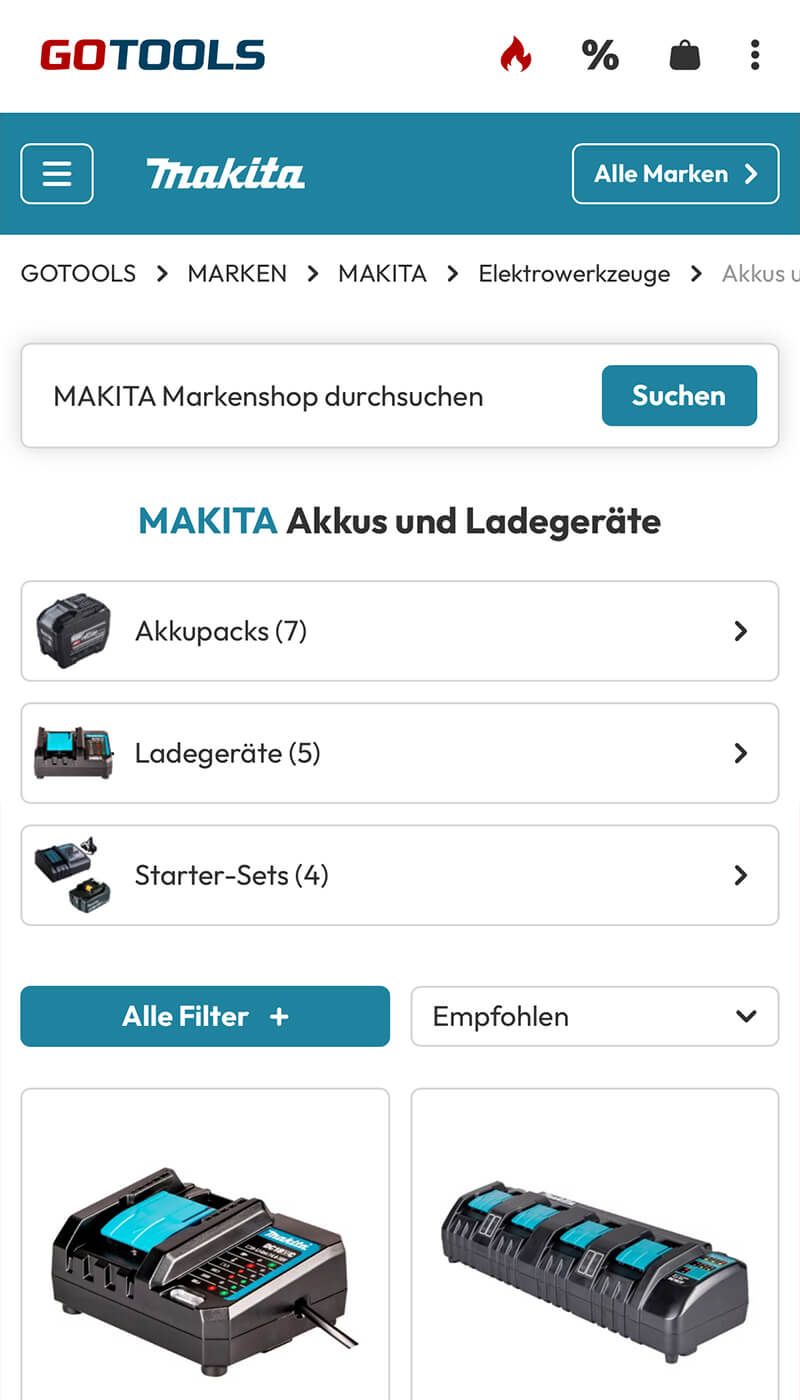Open the percent discounts icon
Image resolution: width=800 pixels, height=1400 pixels.
click(600, 55)
